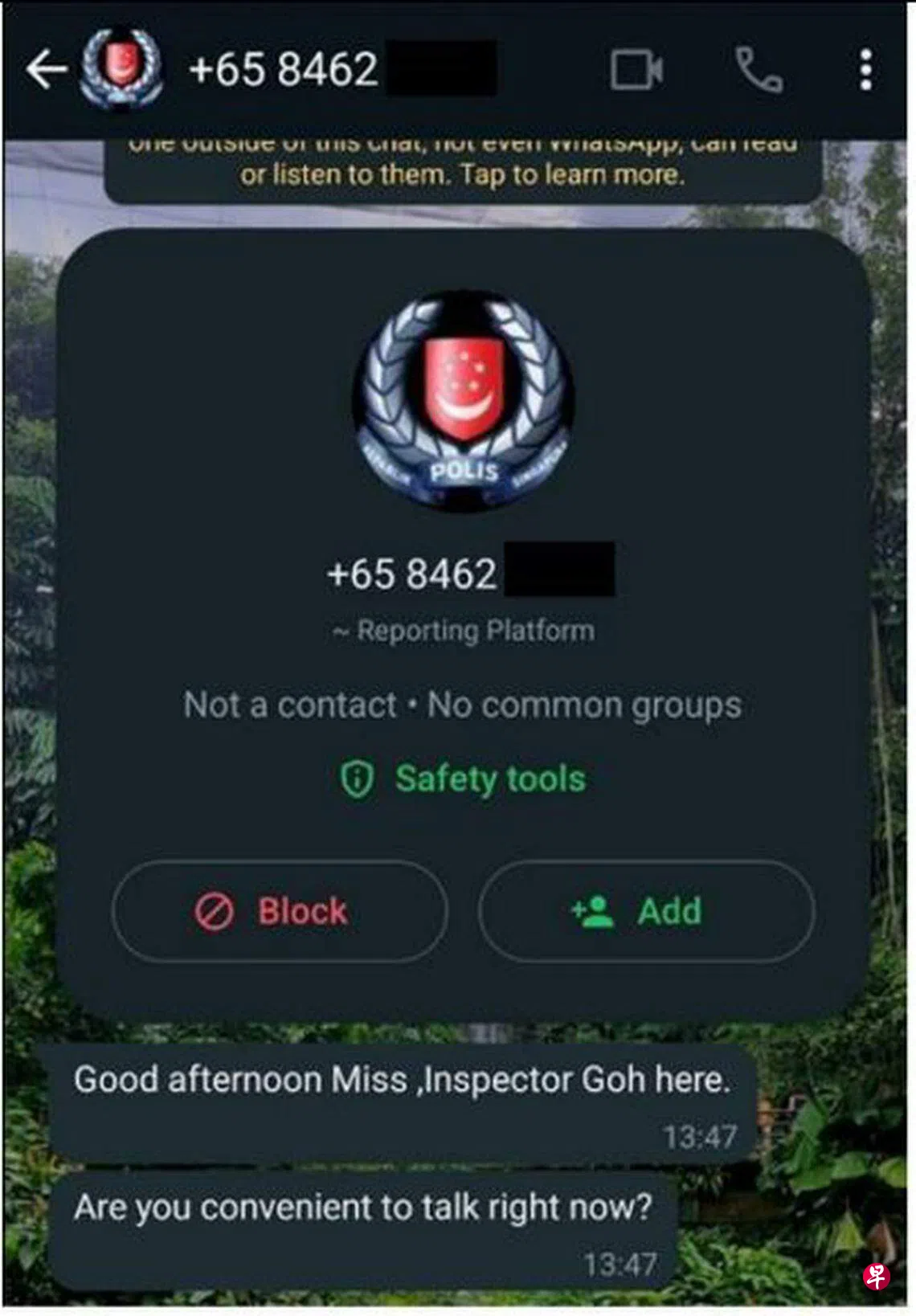View the large POLIS profile photo
Screen dimensions: 916x1316
tap(464, 401)
